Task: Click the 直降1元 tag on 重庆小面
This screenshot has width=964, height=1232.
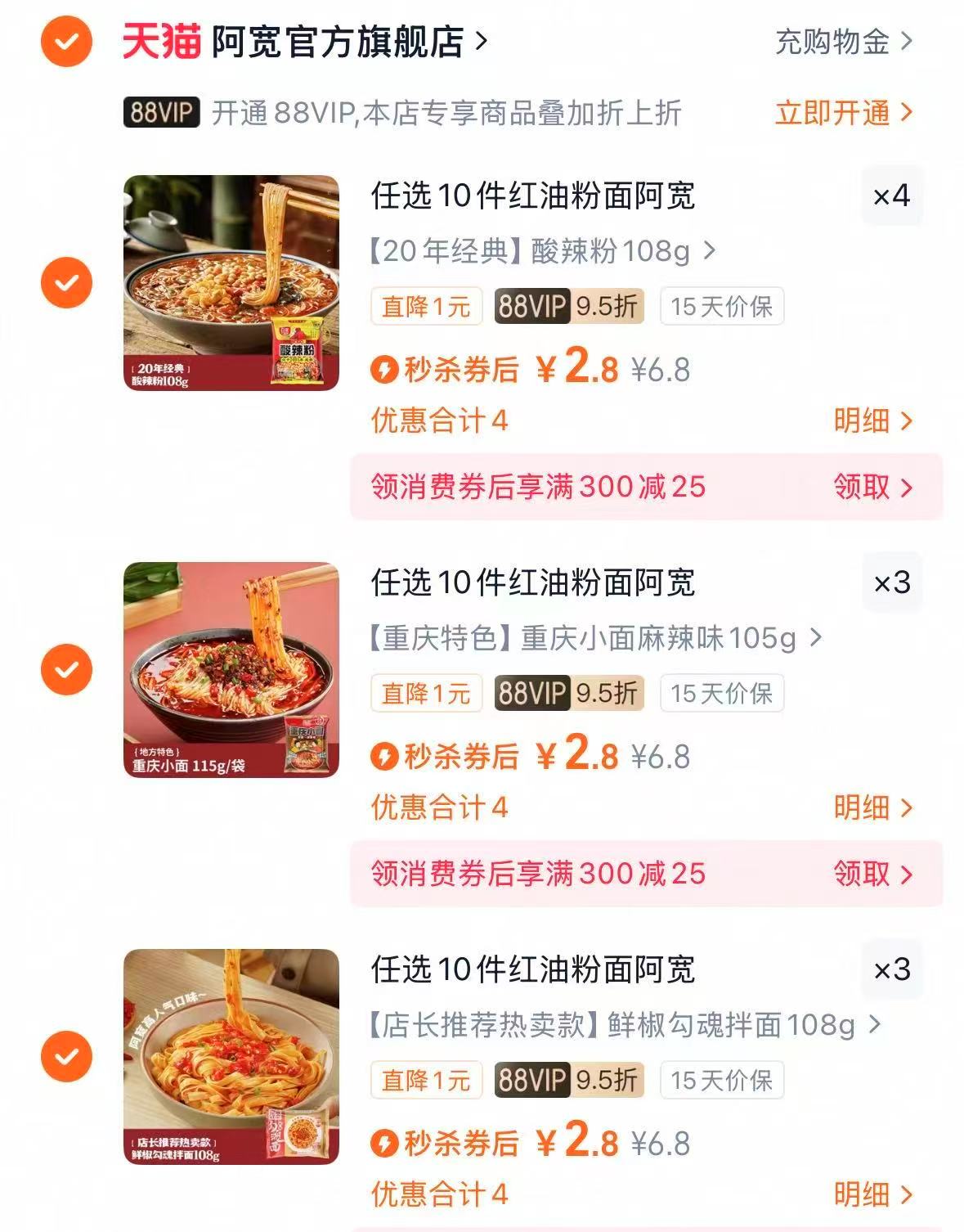Action: [425, 691]
